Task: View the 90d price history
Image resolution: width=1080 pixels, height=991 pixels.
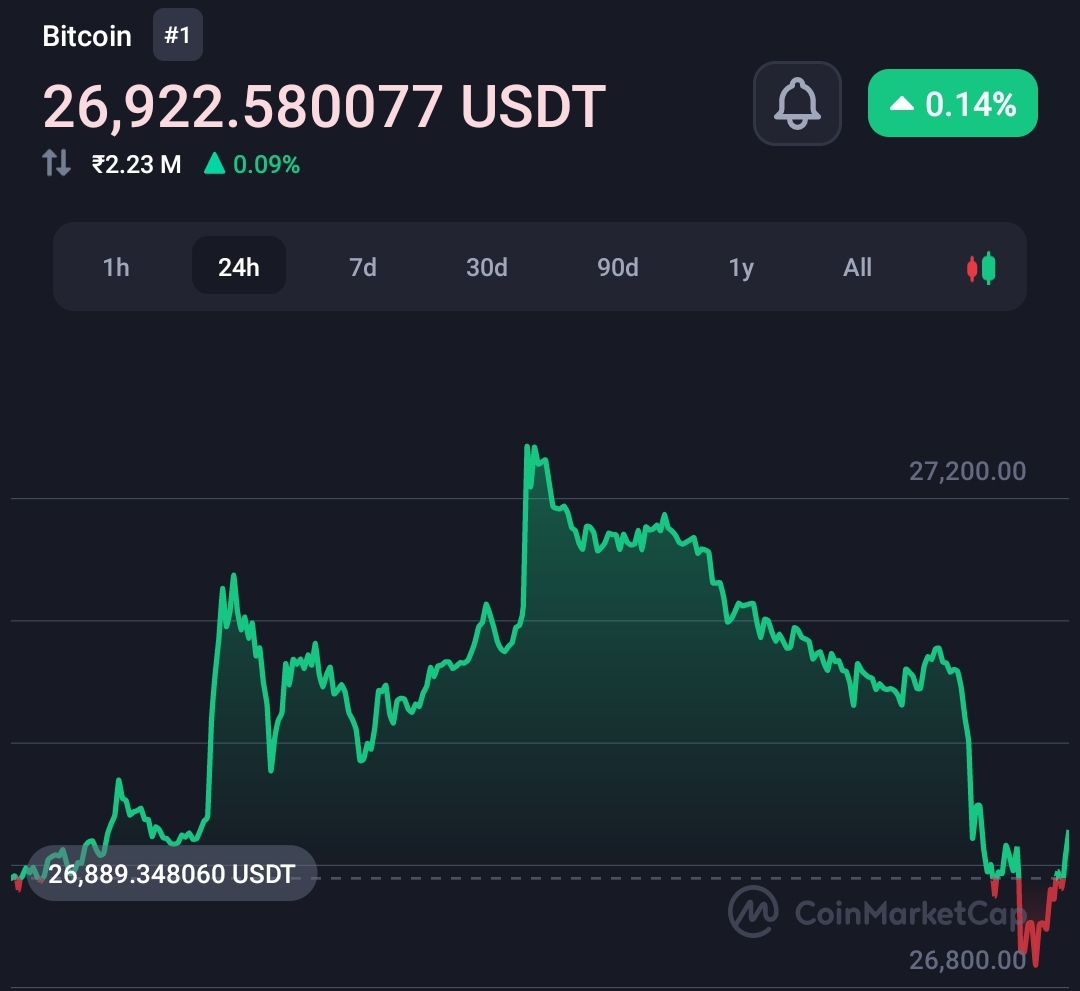Action: pos(617,267)
